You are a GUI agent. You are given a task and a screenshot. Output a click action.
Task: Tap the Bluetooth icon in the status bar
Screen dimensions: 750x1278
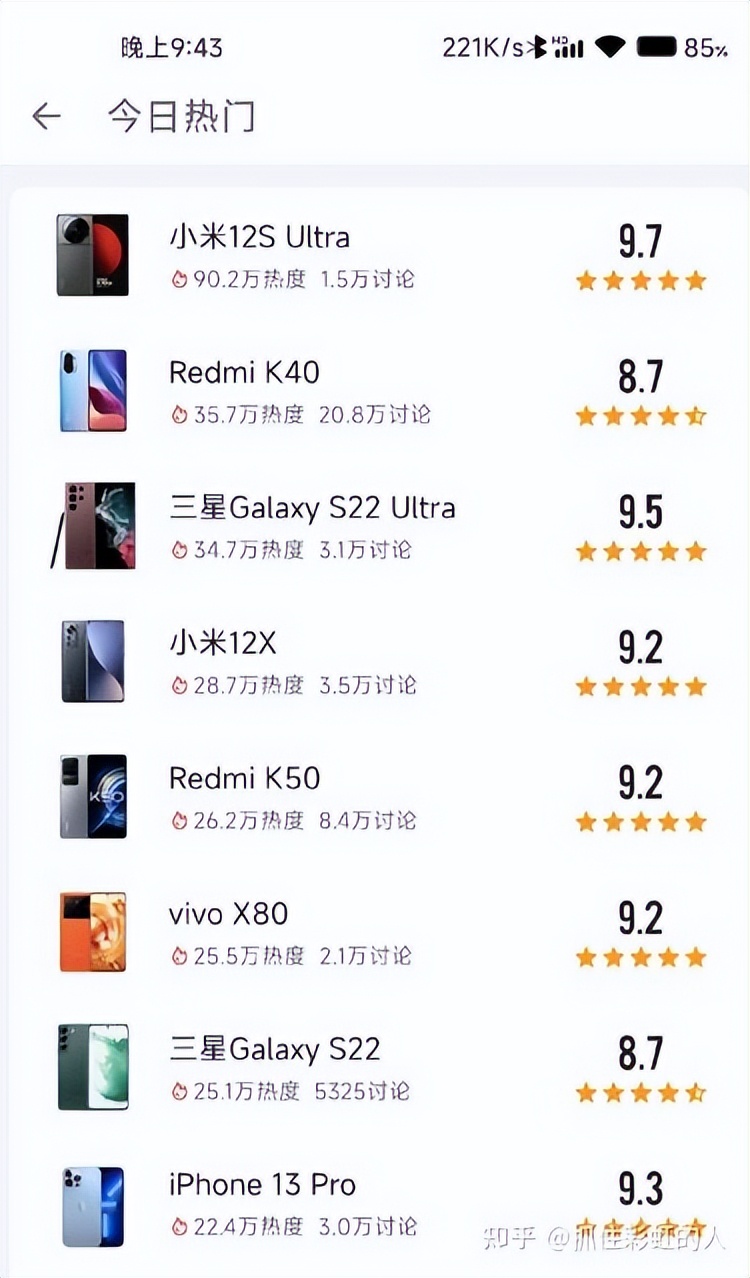coord(541,45)
